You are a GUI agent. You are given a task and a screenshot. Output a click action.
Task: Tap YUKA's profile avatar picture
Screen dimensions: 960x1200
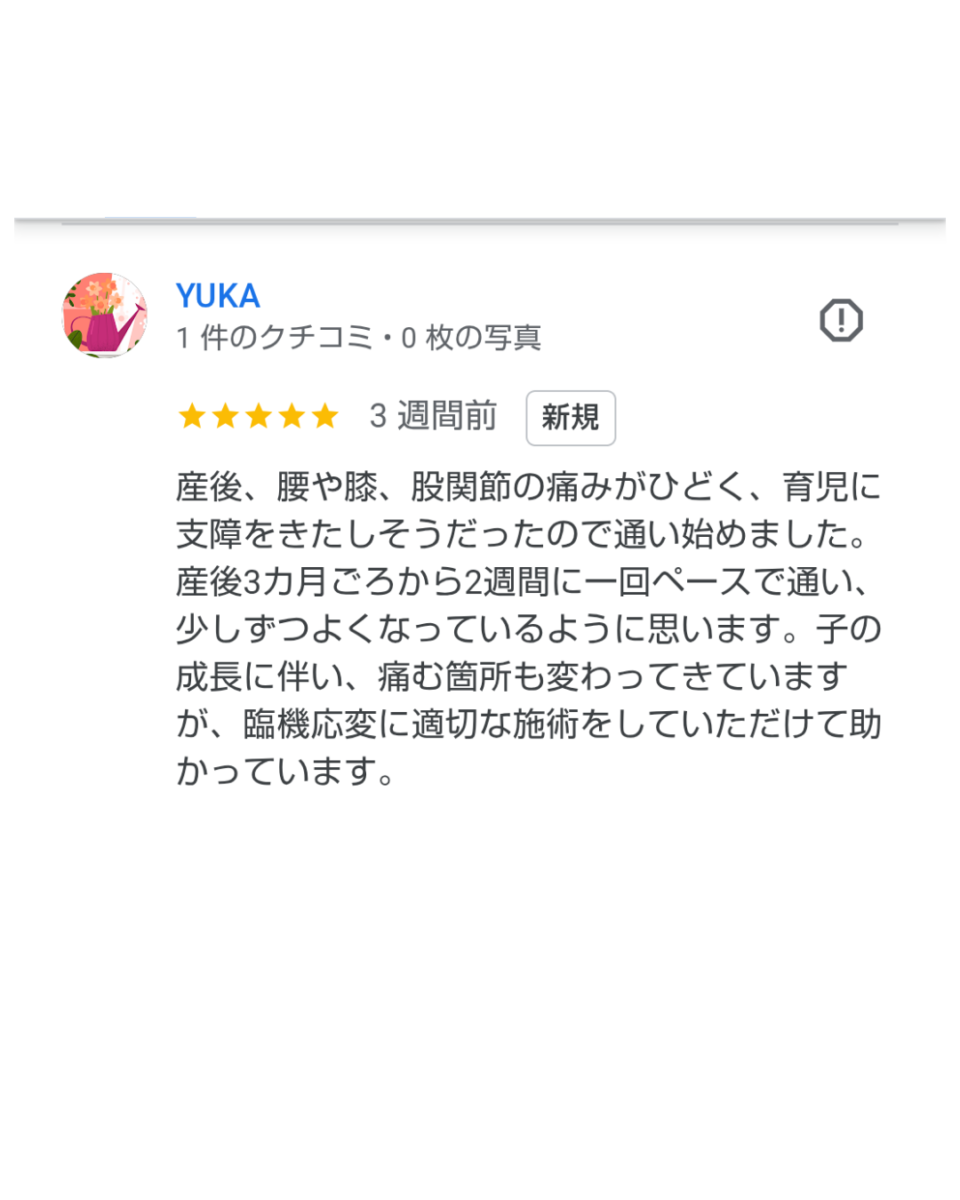(105, 316)
